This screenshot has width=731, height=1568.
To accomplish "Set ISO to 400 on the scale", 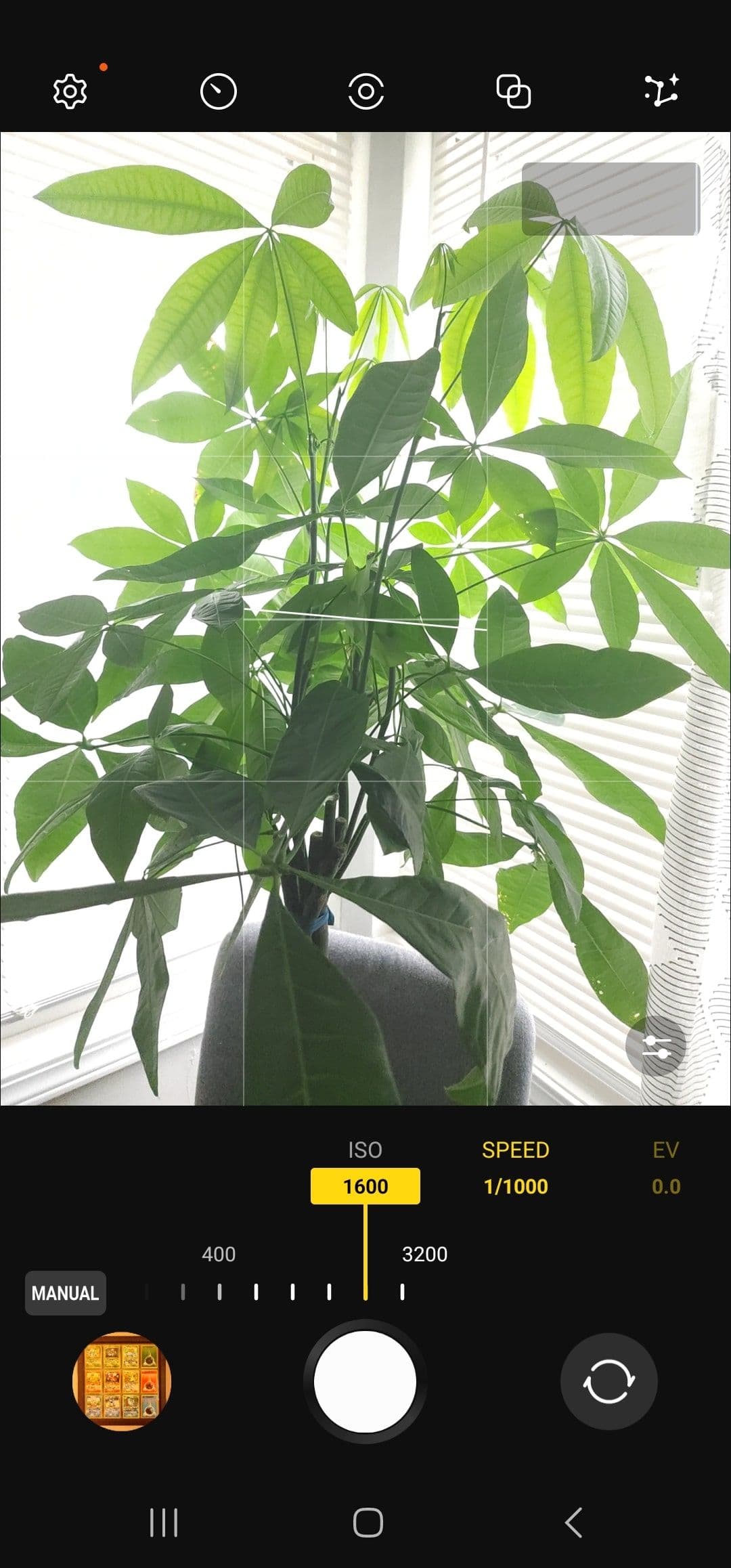I will tap(219, 1292).
